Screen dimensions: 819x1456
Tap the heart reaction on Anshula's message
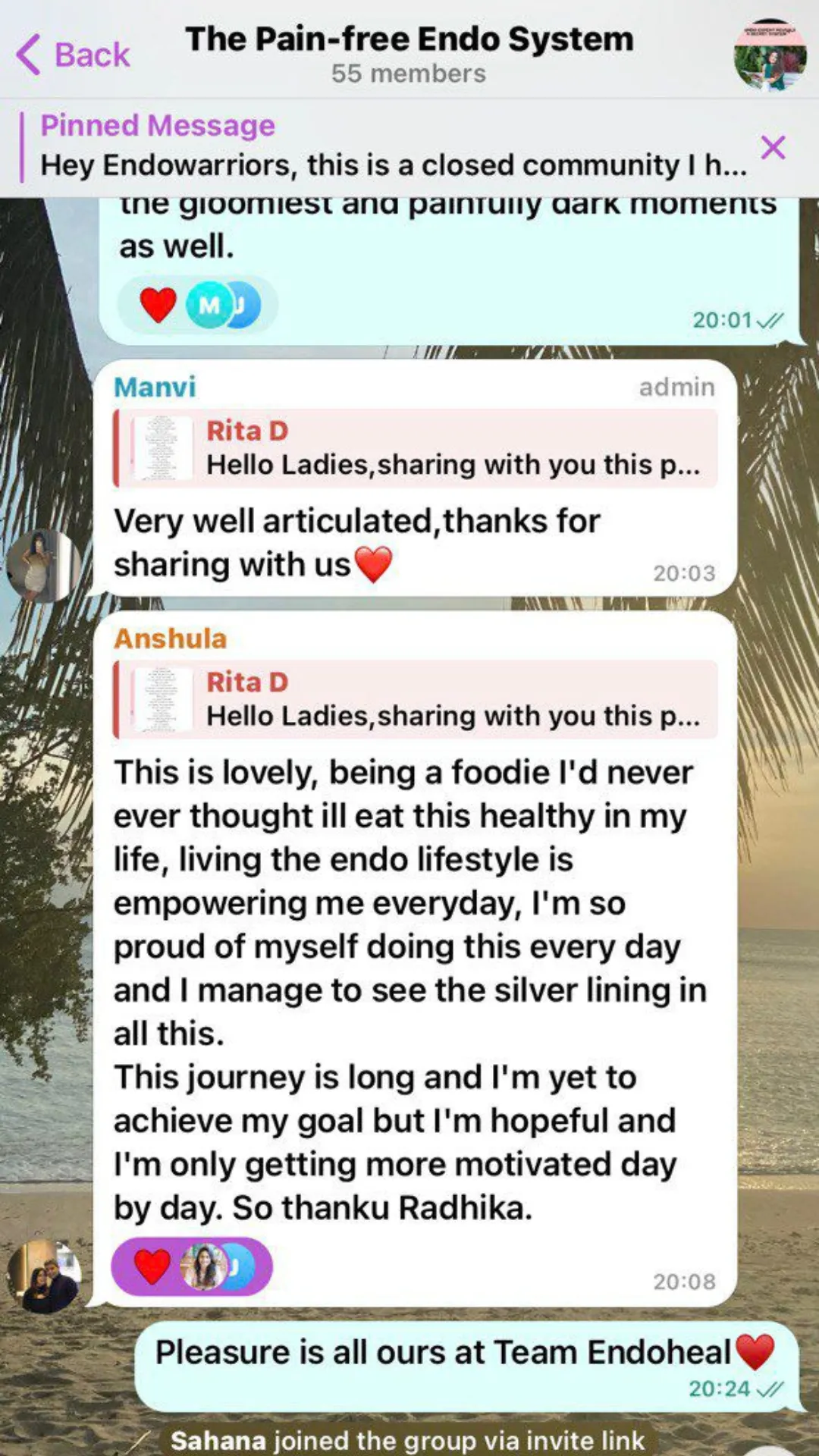click(x=152, y=1266)
